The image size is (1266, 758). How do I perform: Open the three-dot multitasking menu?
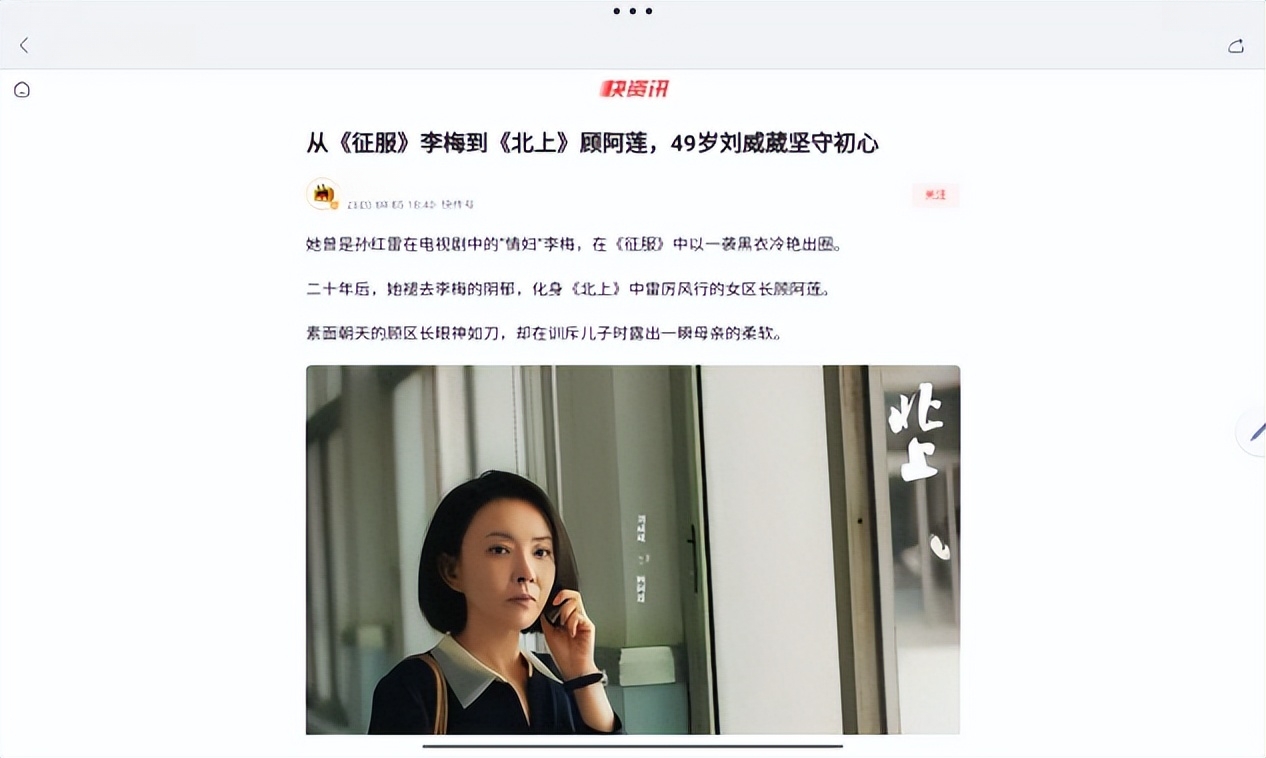point(632,11)
